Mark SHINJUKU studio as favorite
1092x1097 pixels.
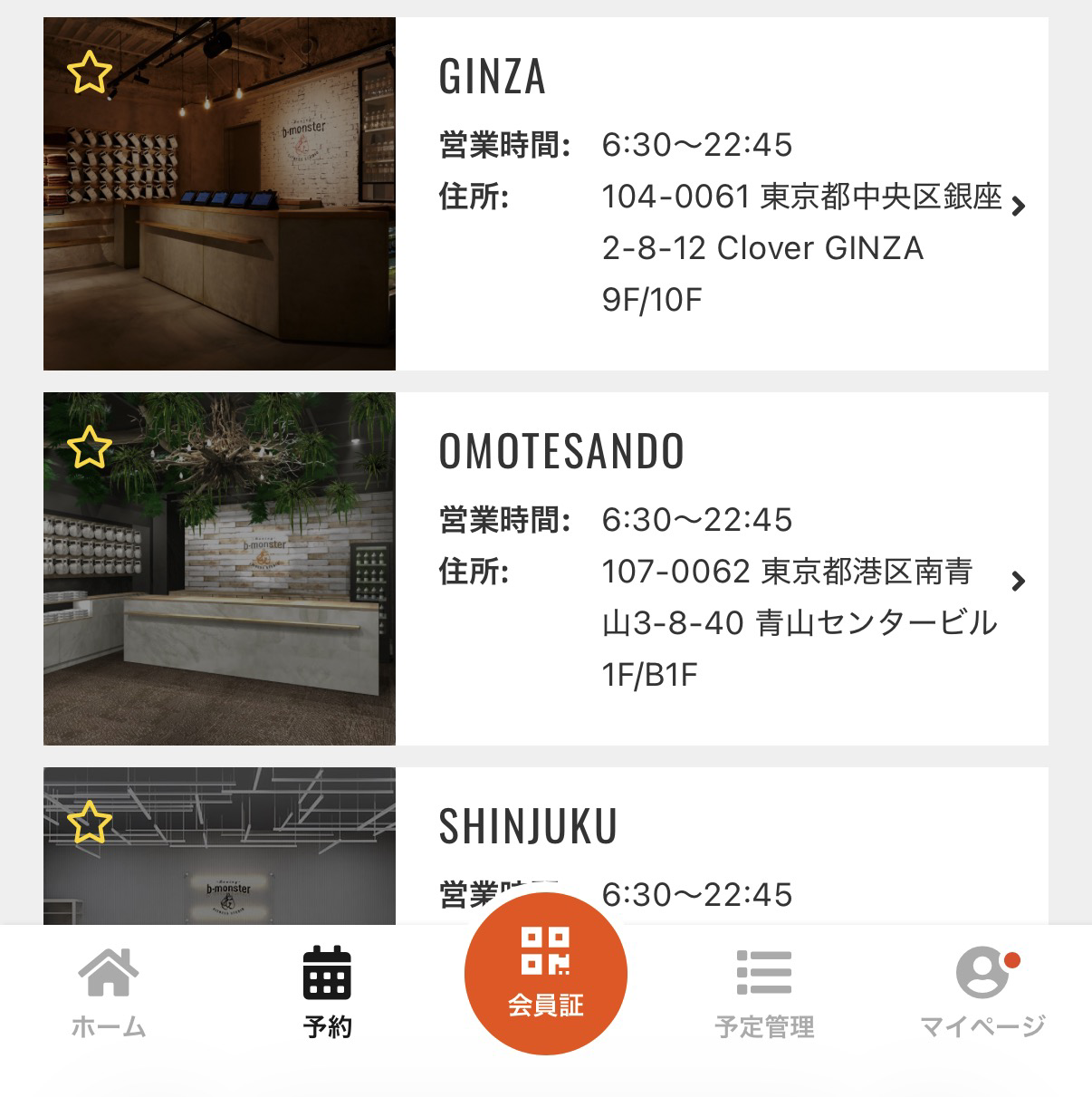(x=90, y=823)
